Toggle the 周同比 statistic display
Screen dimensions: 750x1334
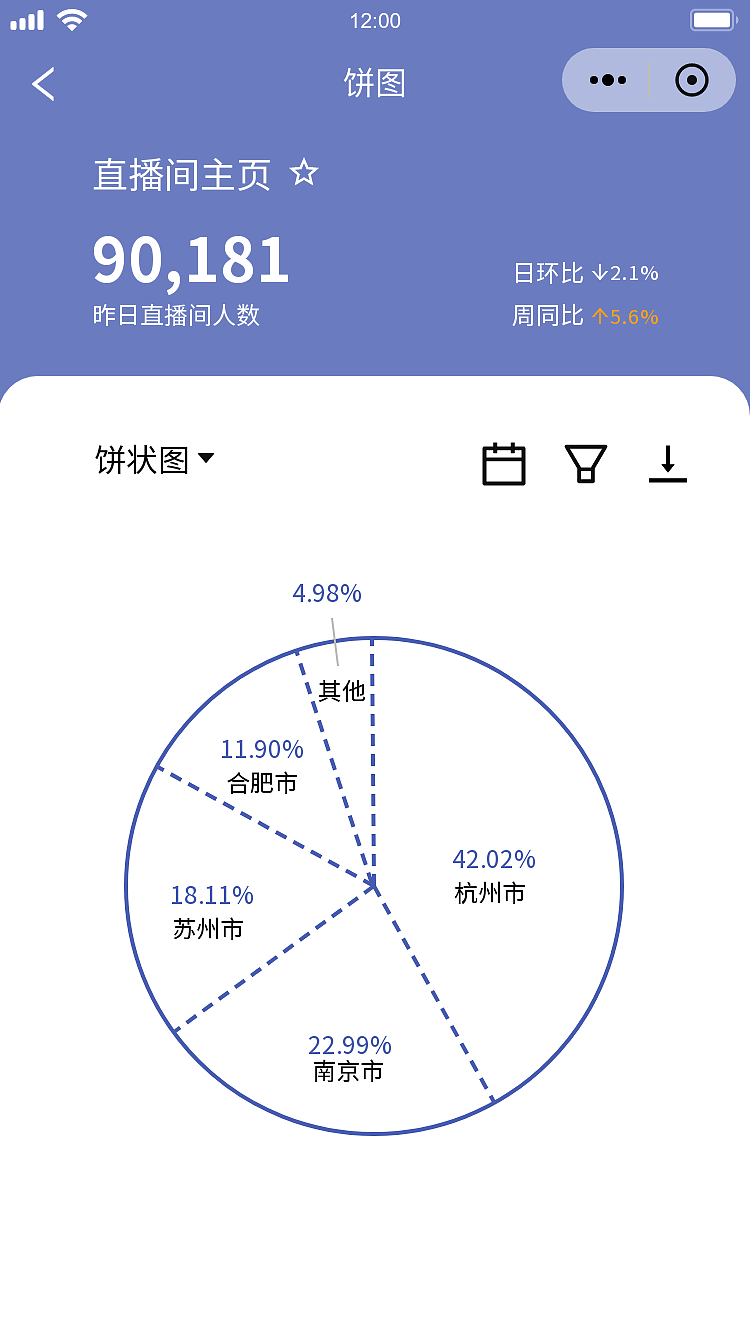(585, 315)
